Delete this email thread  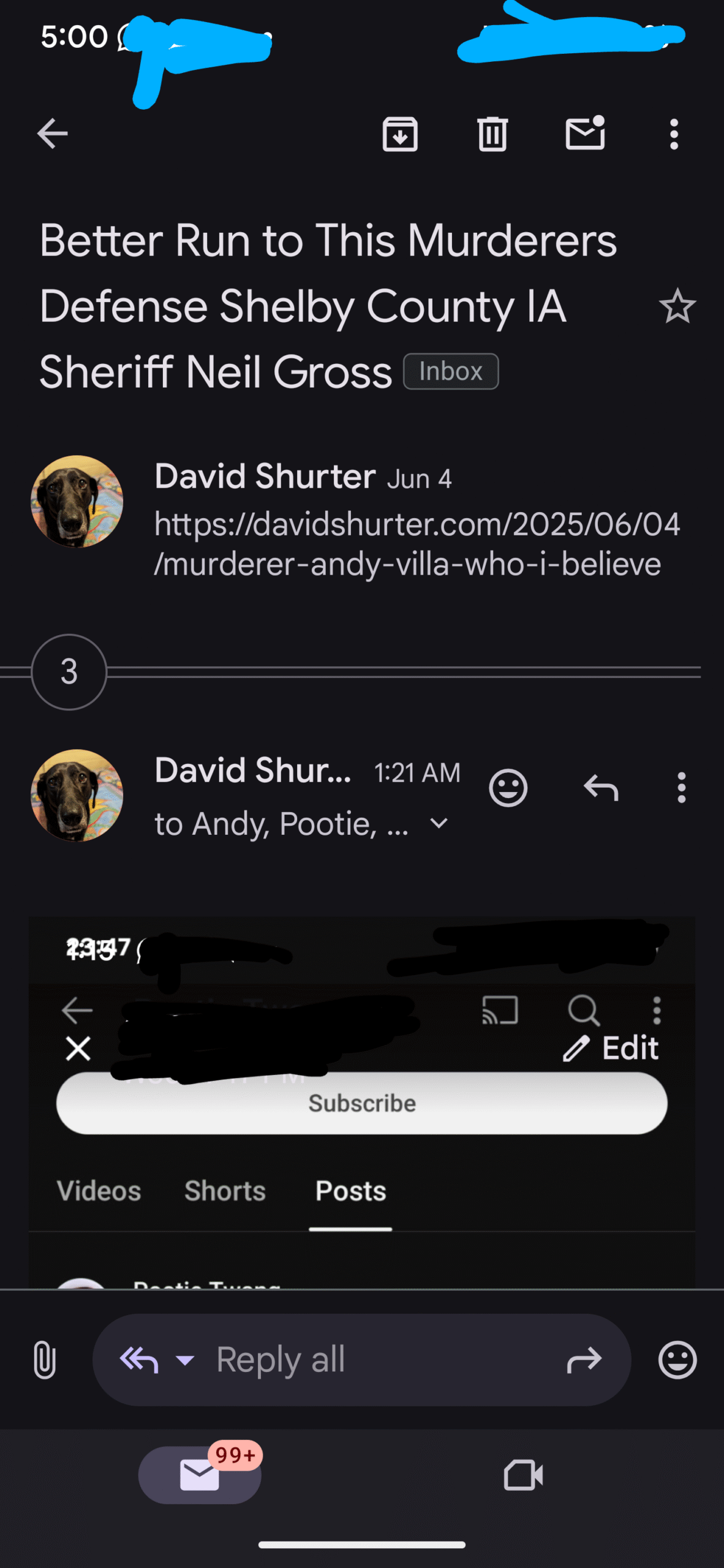coord(492,134)
